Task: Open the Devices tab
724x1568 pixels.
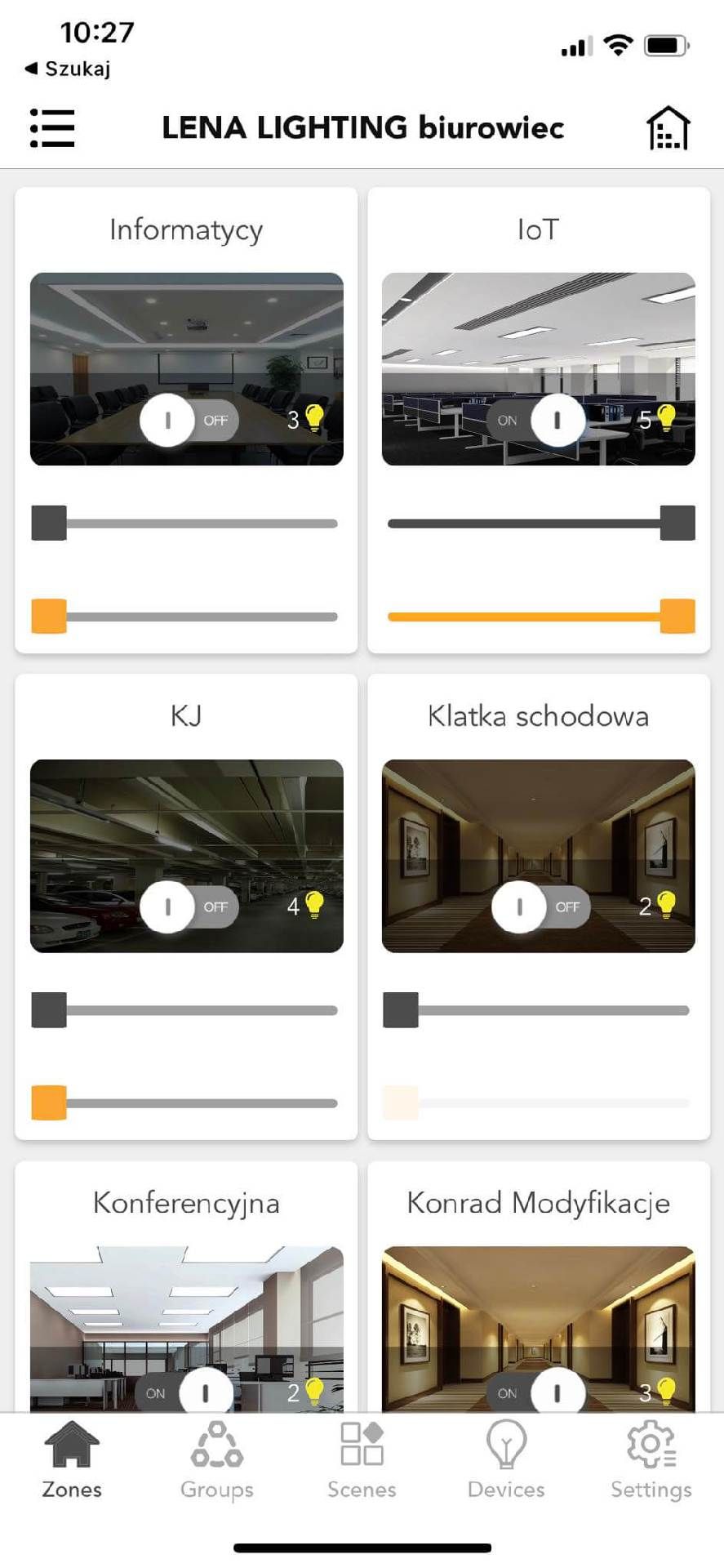Action: pyautogui.click(x=506, y=1461)
